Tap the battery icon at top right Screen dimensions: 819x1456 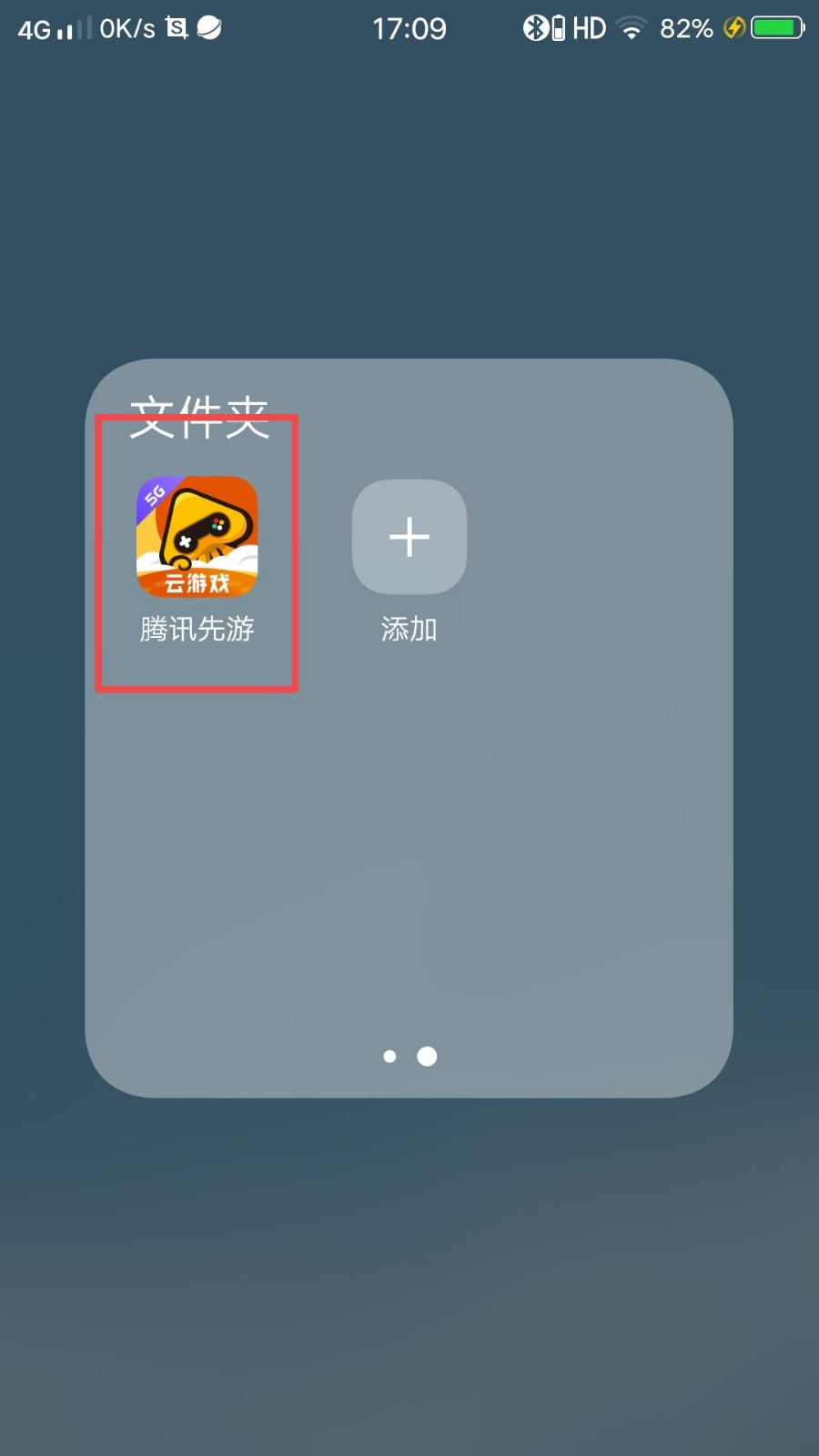tap(774, 28)
